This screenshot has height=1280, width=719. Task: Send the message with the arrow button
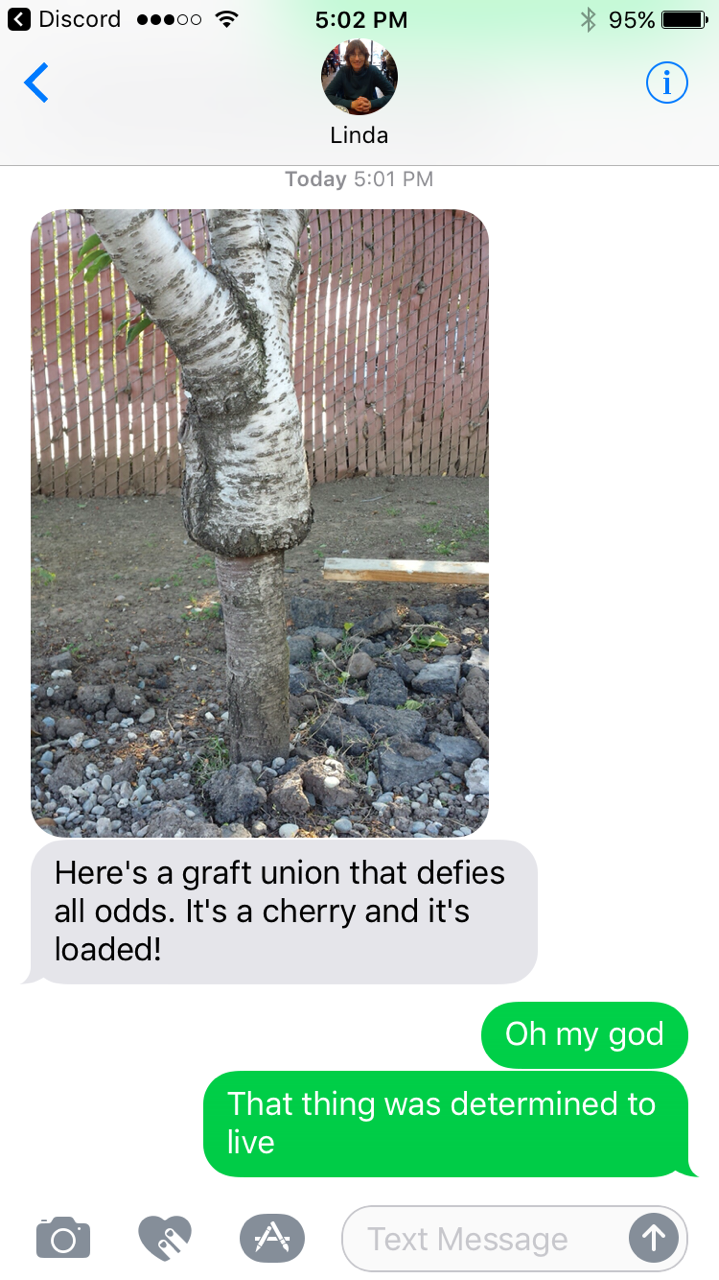(x=653, y=1239)
